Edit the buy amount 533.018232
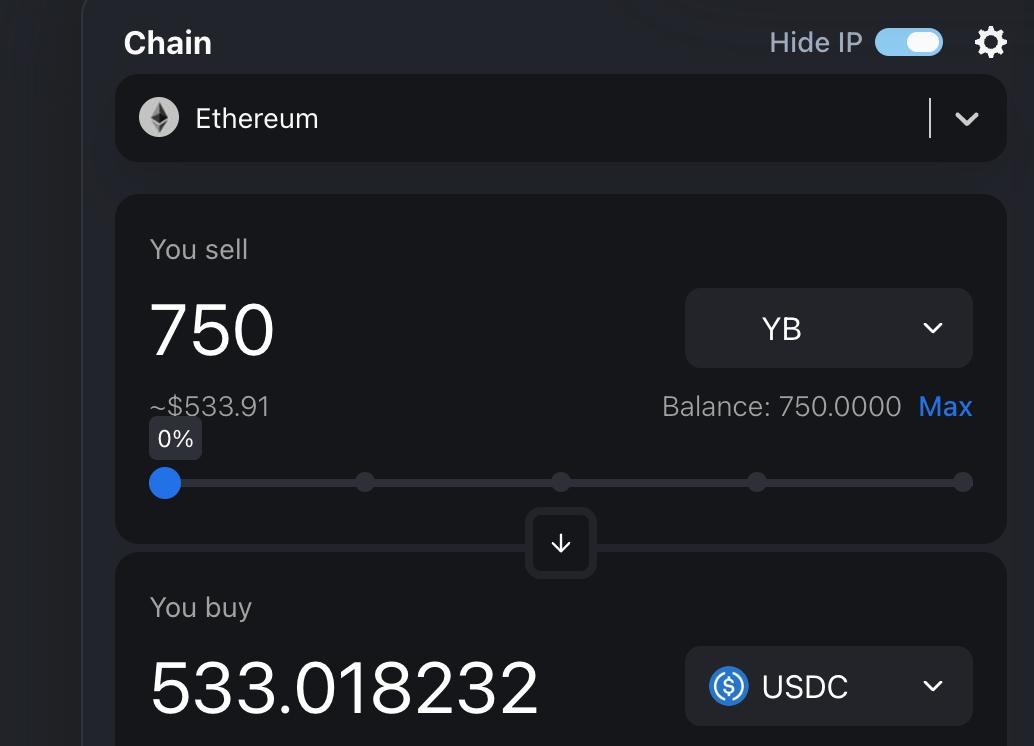Viewport: 1034px width, 746px height. pyautogui.click(x=344, y=688)
